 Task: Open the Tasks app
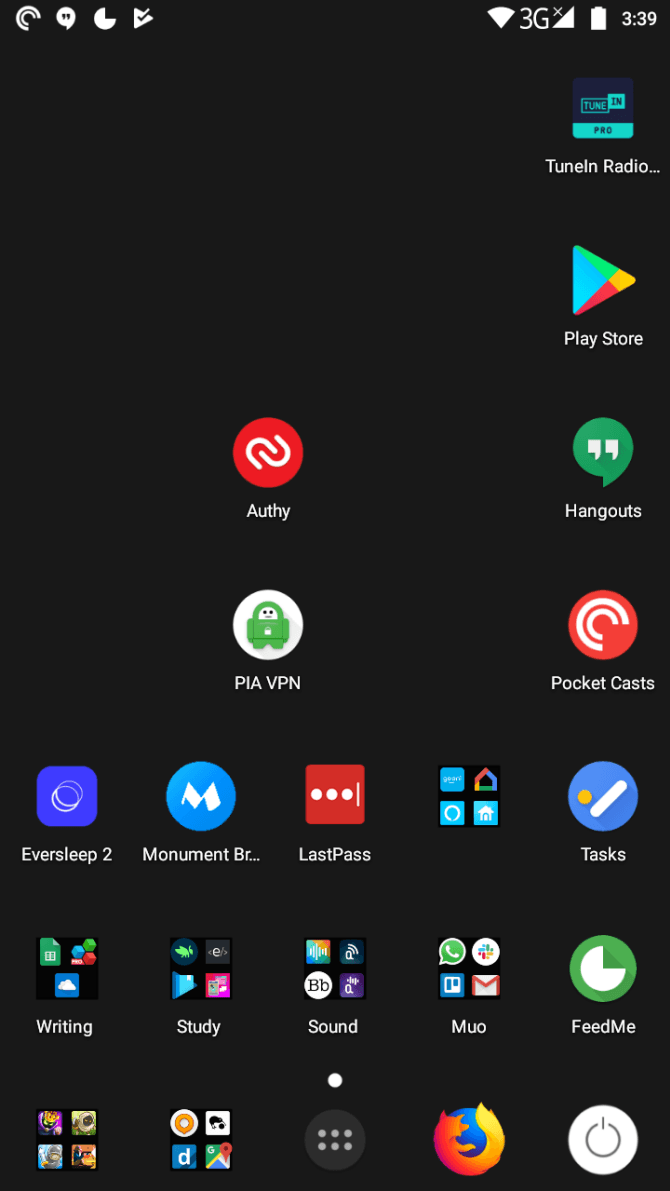click(x=602, y=797)
